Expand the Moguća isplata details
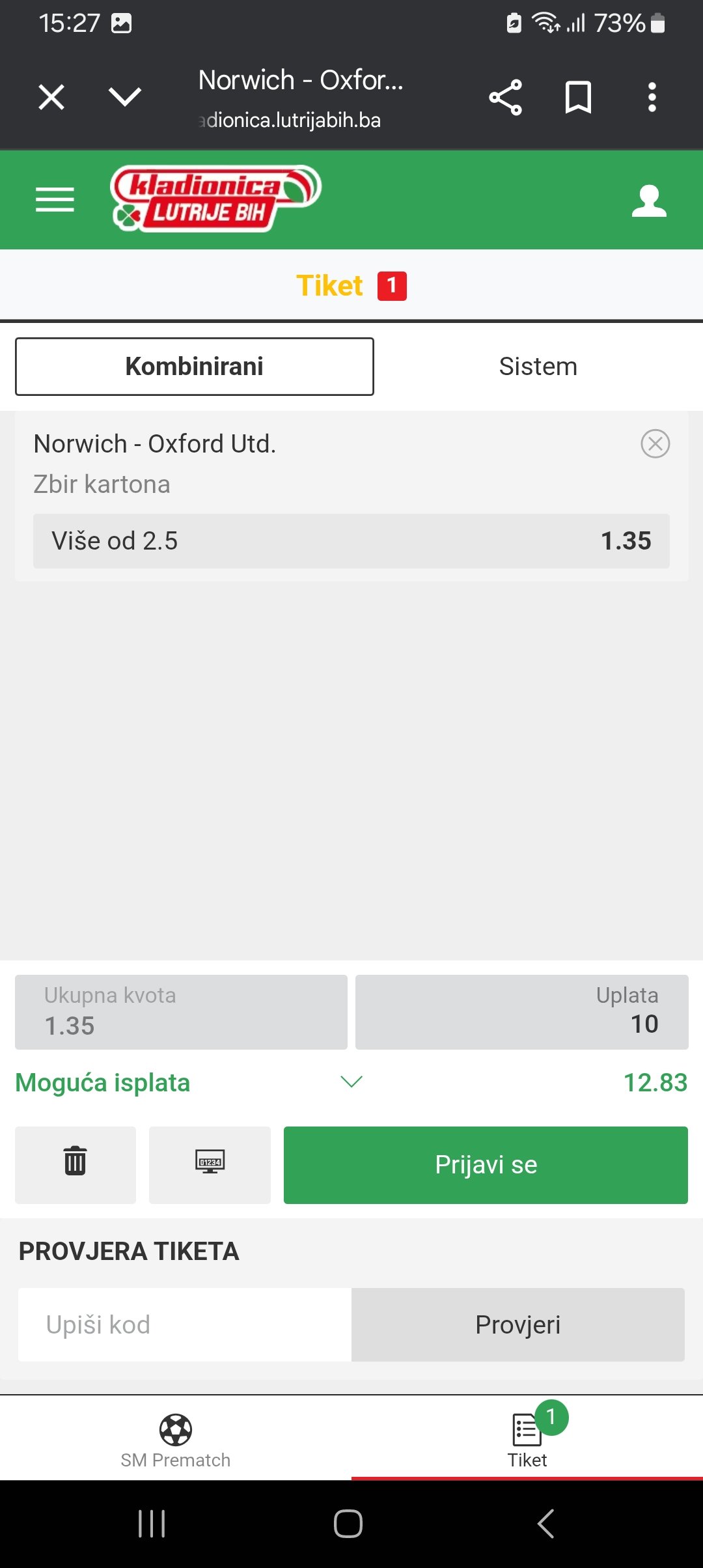 tap(351, 1082)
